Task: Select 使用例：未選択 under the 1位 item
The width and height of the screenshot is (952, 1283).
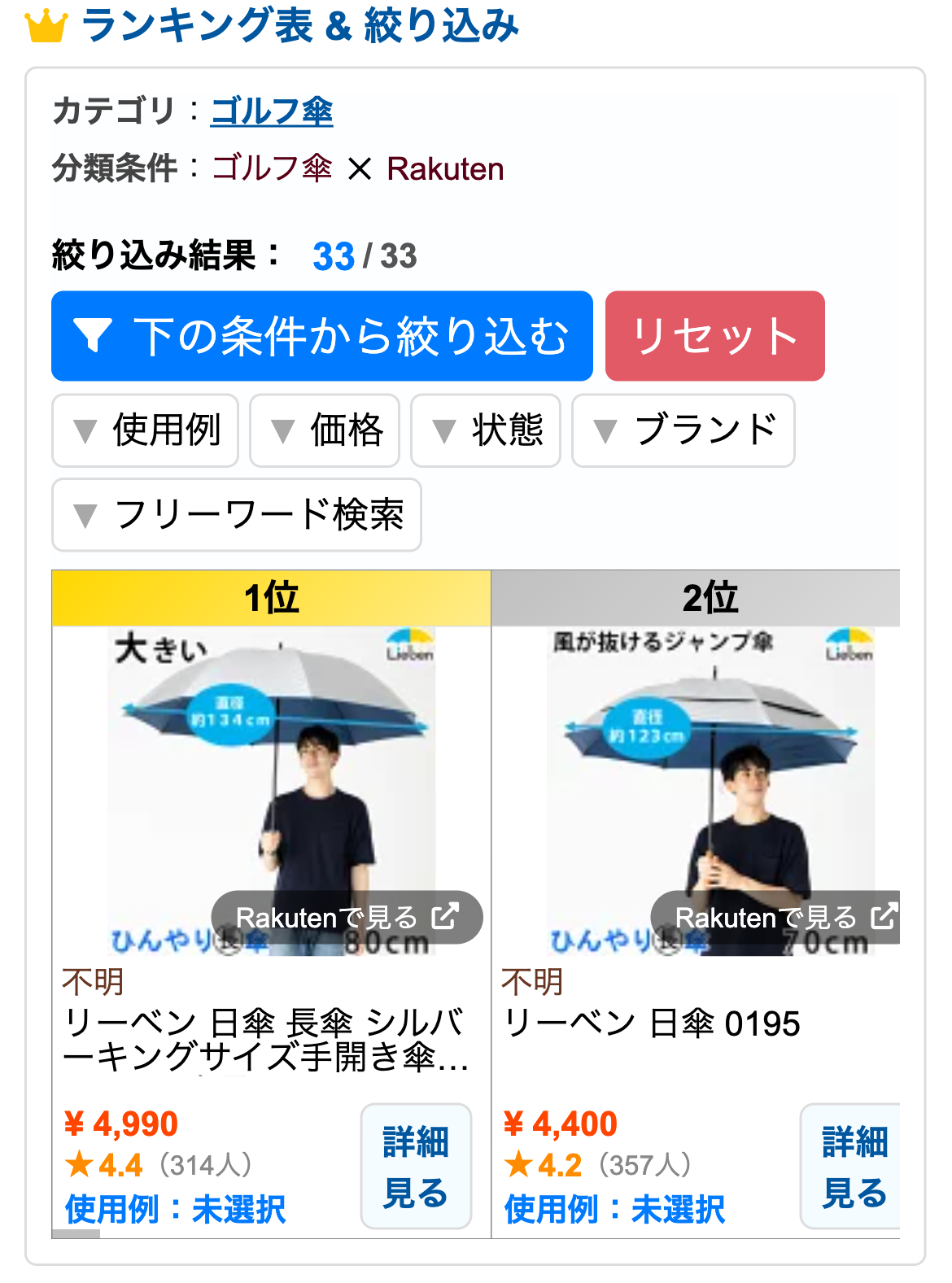Action: coord(175,1209)
